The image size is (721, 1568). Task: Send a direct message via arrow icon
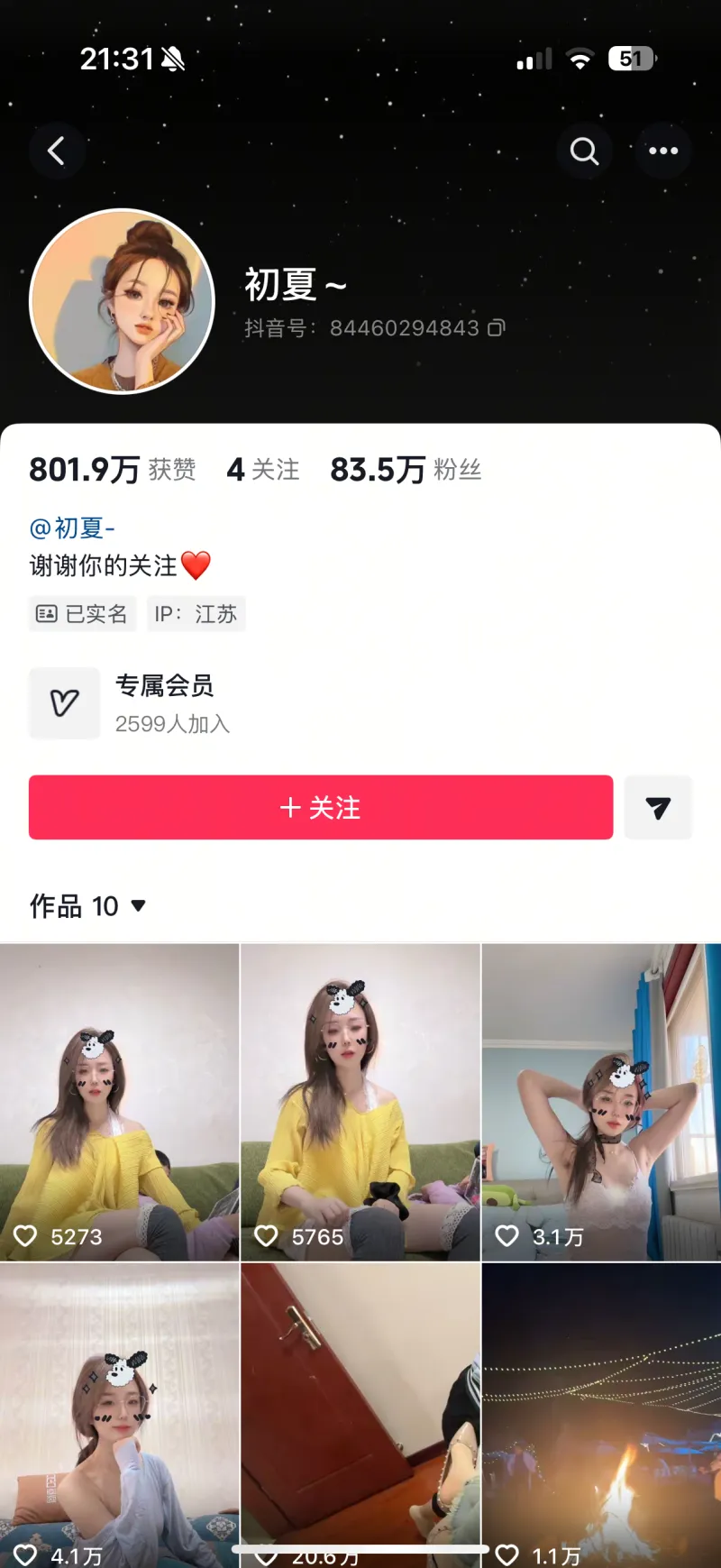click(658, 807)
